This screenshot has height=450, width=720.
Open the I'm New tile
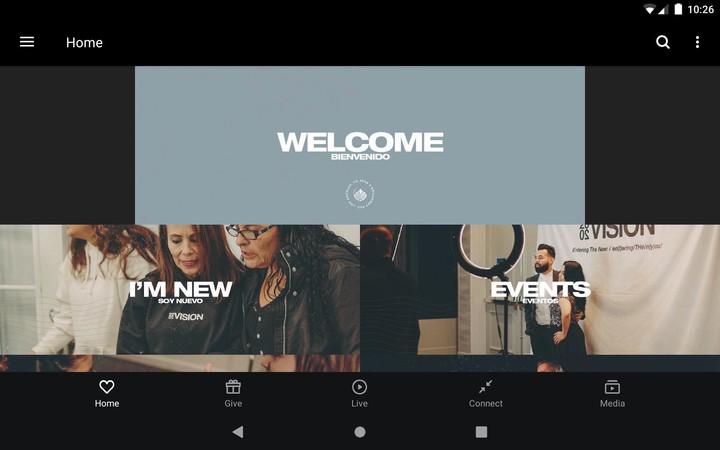coord(180,290)
